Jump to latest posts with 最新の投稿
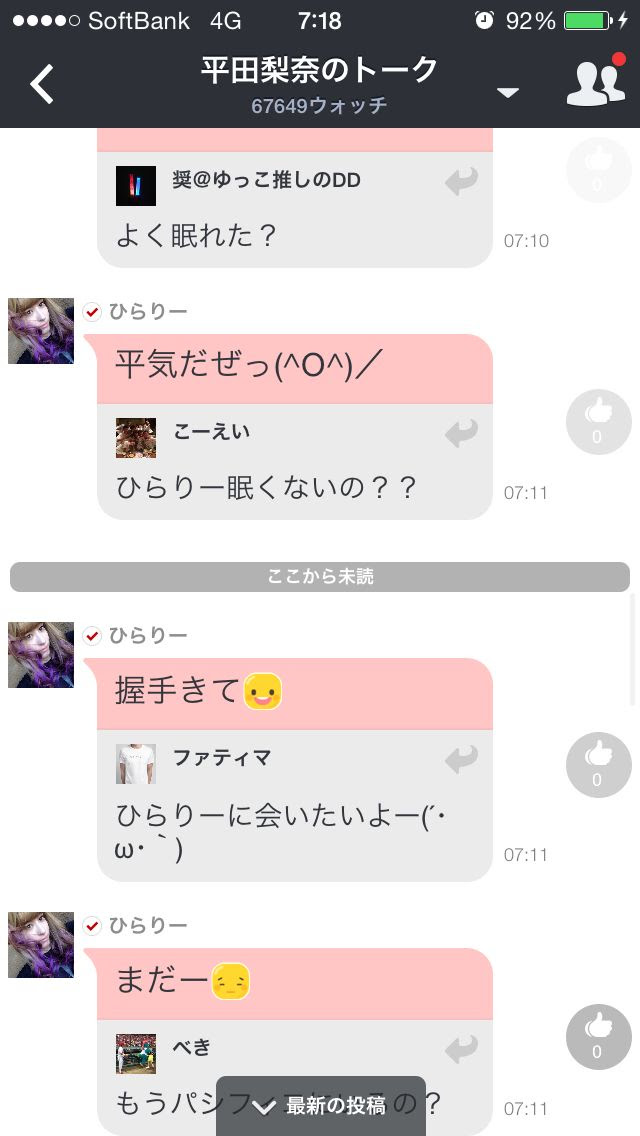 [321, 1105]
